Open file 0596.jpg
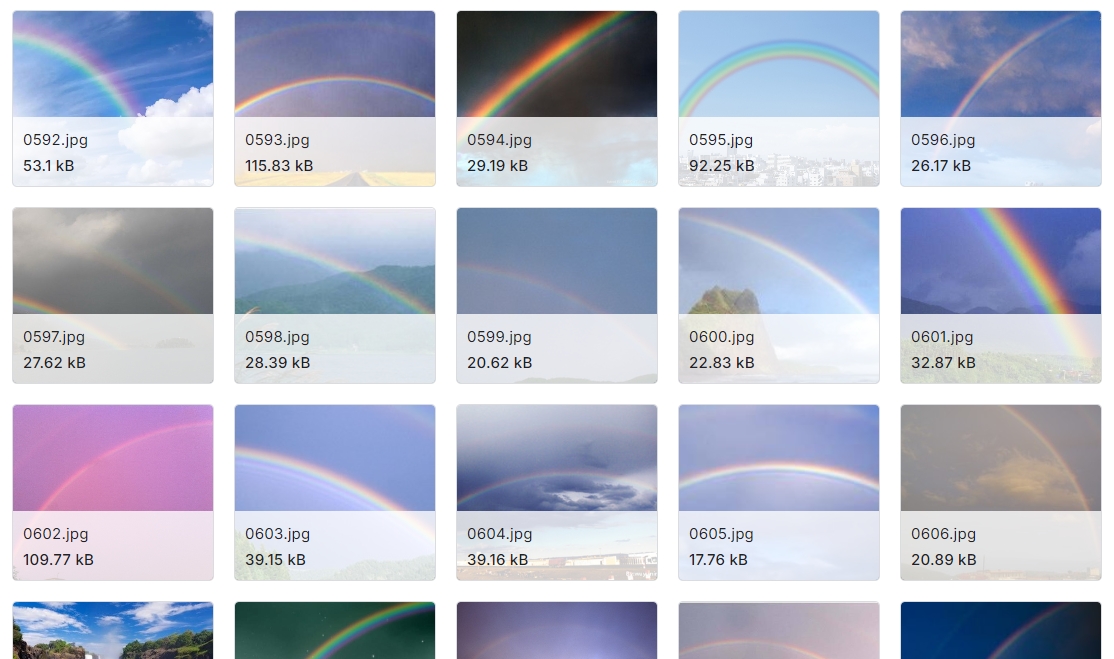The width and height of the screenshot is (1114, 659). (1001, 70)
